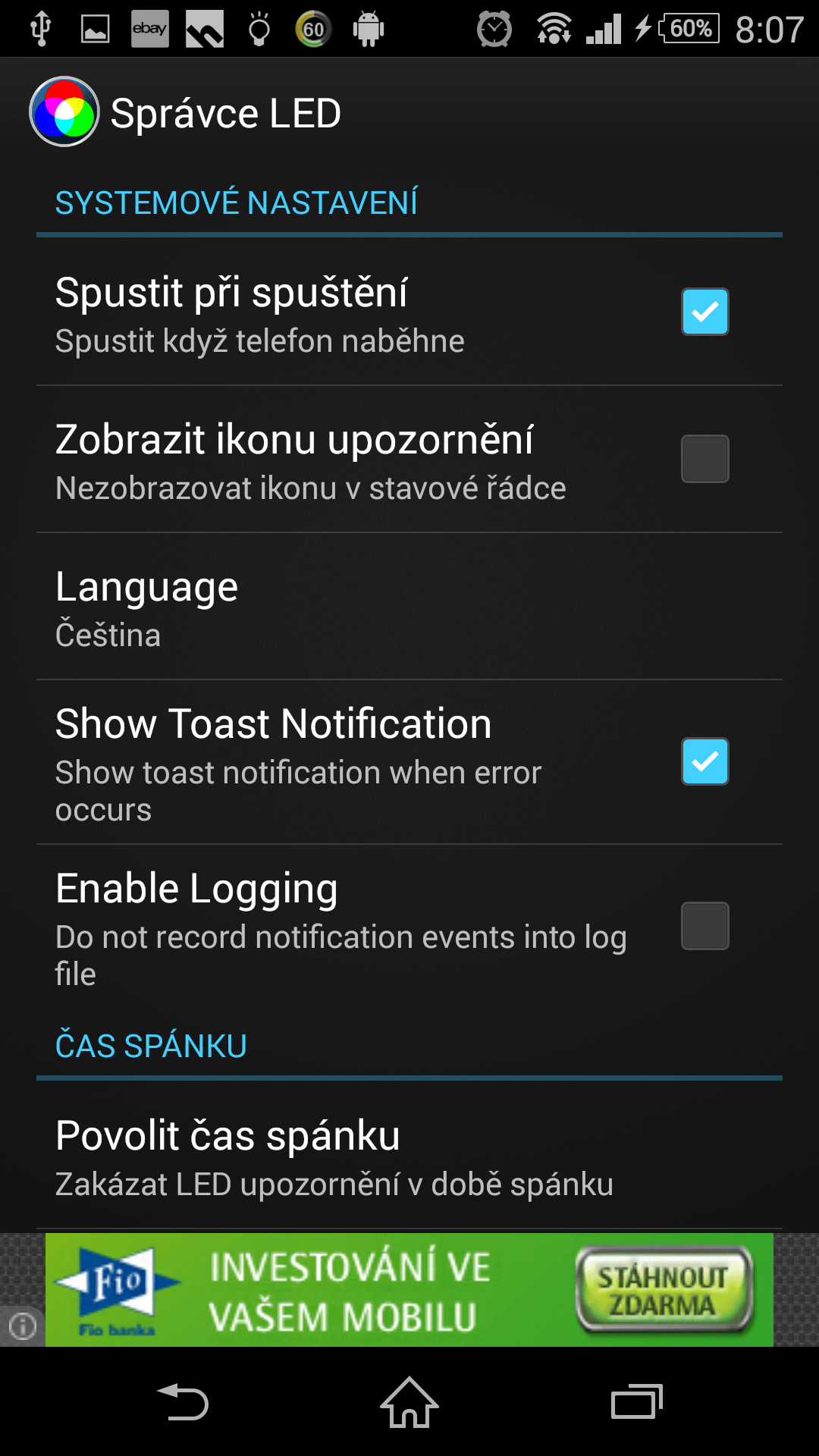Image resolution: width=819 pixels, height=1456 pixels.
Task: Uncheck the Spustit při spuštění checkbox
Action: (704, 312)
